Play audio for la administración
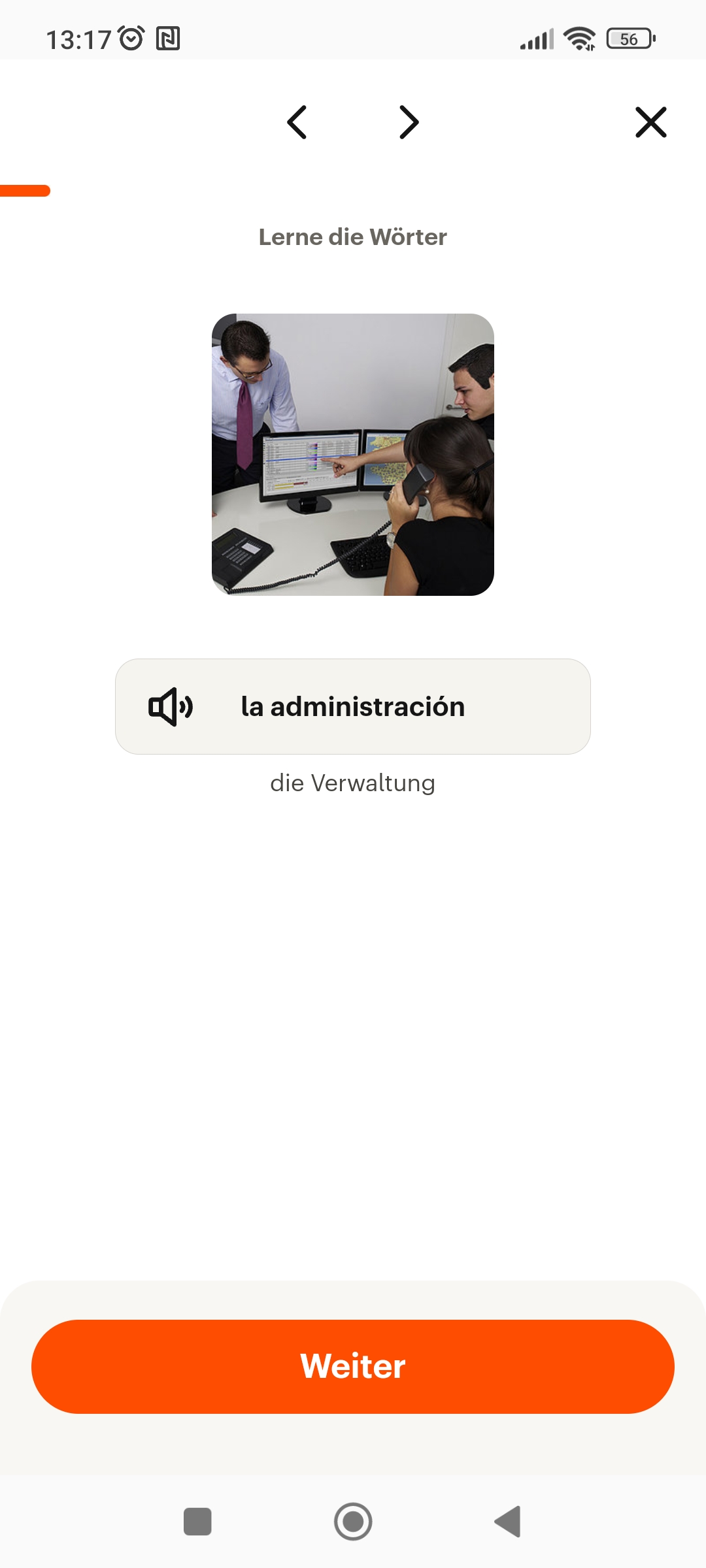 point(171,707)
